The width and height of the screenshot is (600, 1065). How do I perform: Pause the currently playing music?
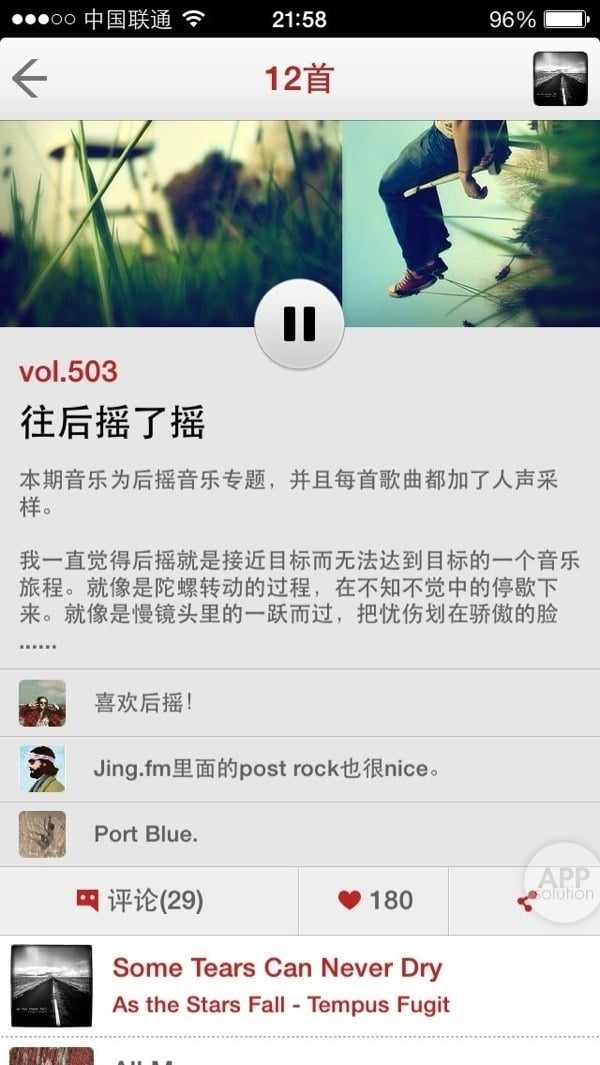[299, 323]
